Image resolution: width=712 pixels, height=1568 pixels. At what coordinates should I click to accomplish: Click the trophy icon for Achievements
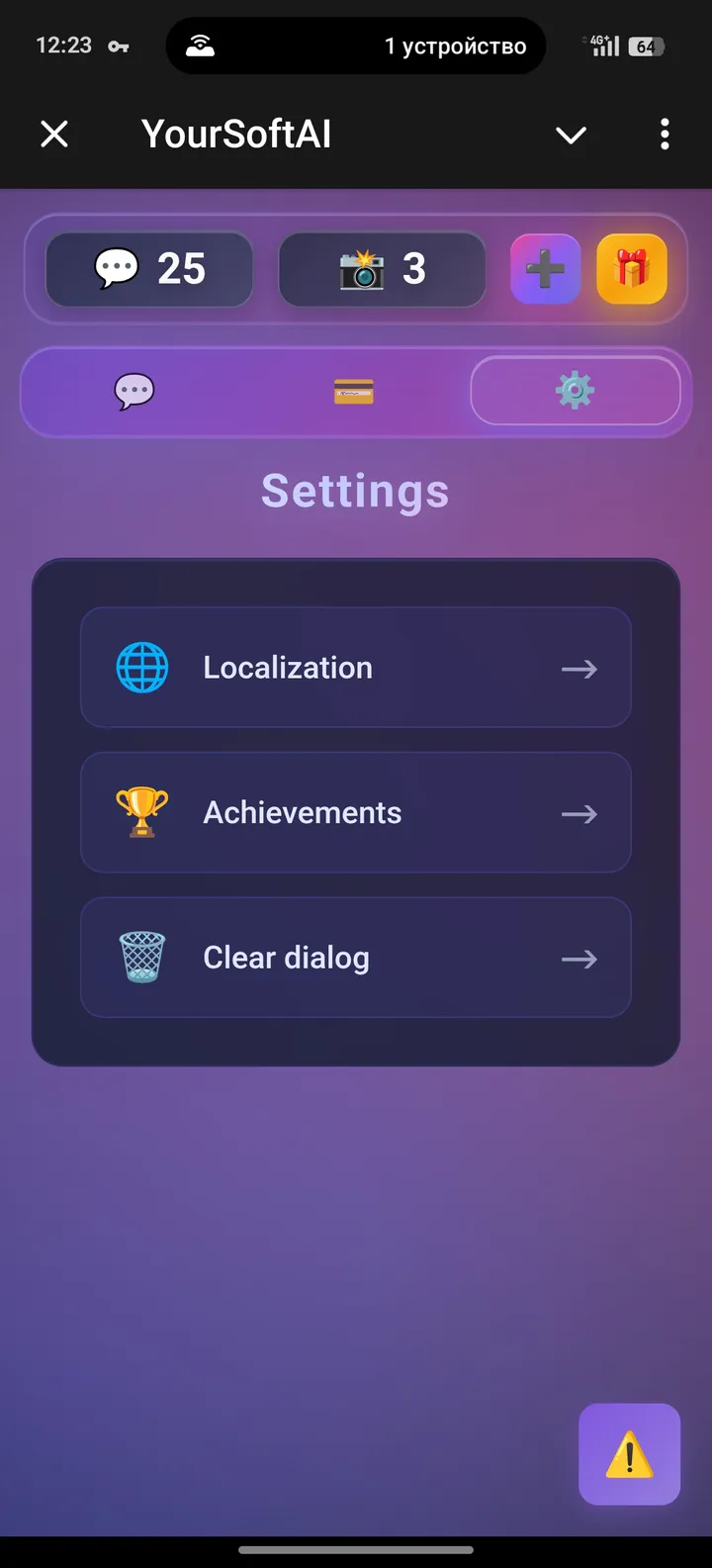click(141, 812)
